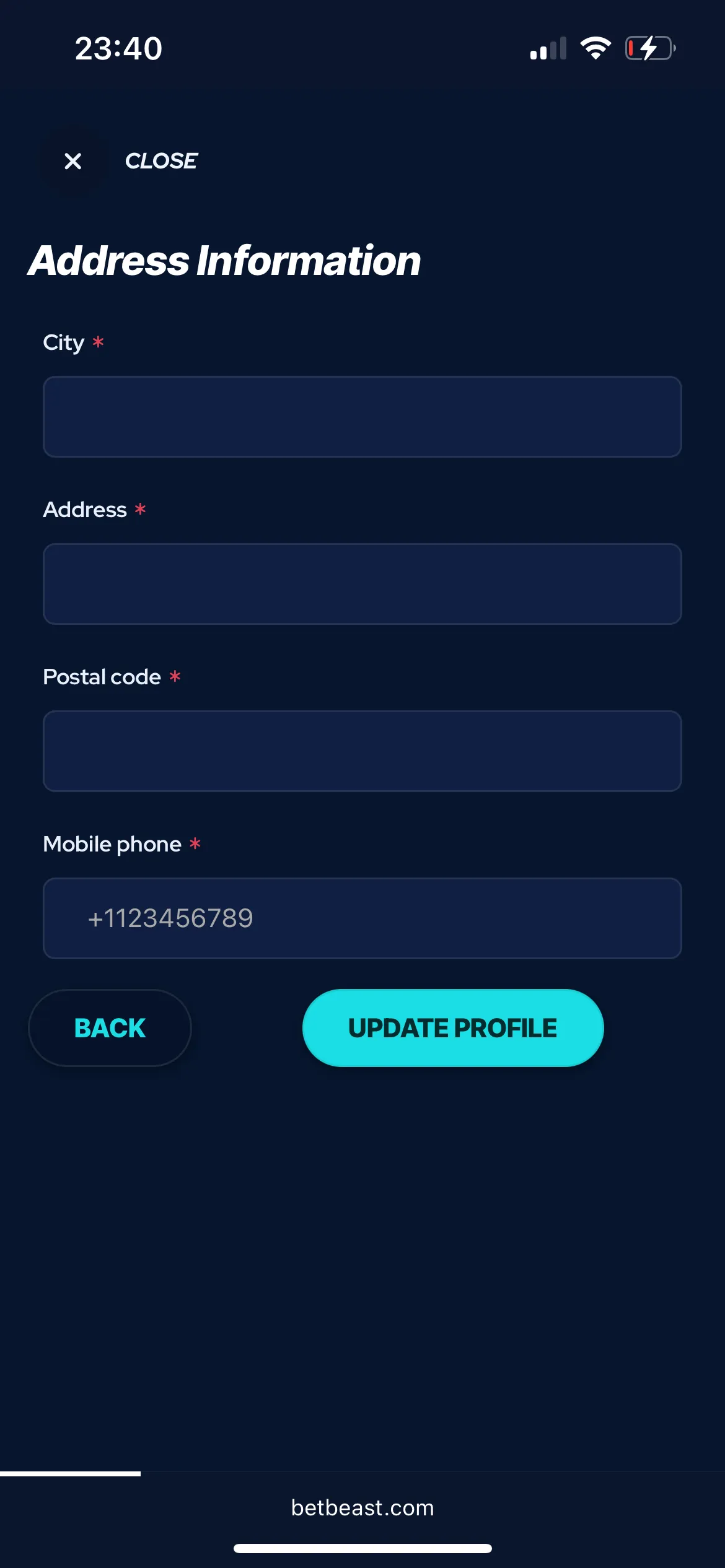Open the betbeast.com address bar
Image resolution: width=725 pixels, height=1568 pixels.
click(362, 1508)
